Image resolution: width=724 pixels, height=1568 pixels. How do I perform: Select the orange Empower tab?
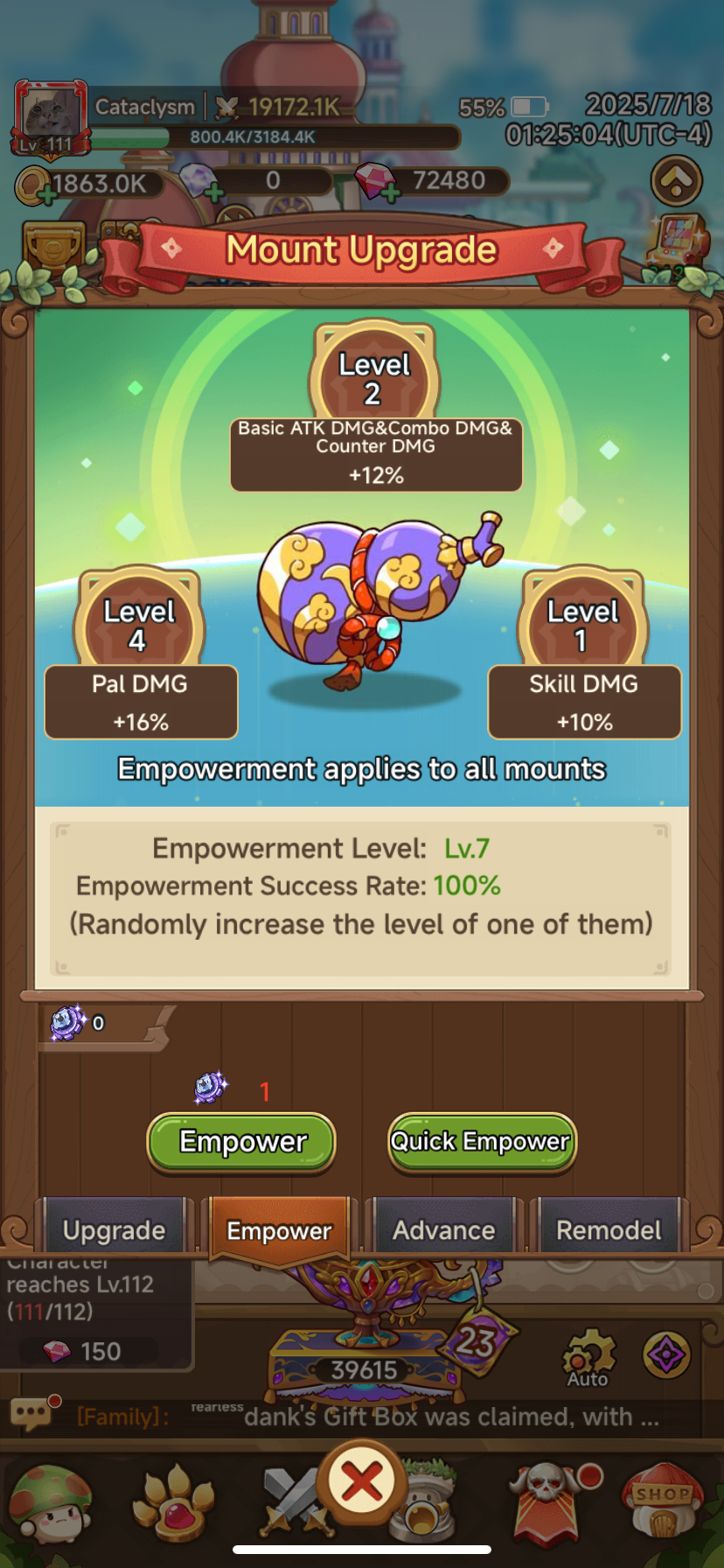pyautogui.click(x=279, y=1230)
